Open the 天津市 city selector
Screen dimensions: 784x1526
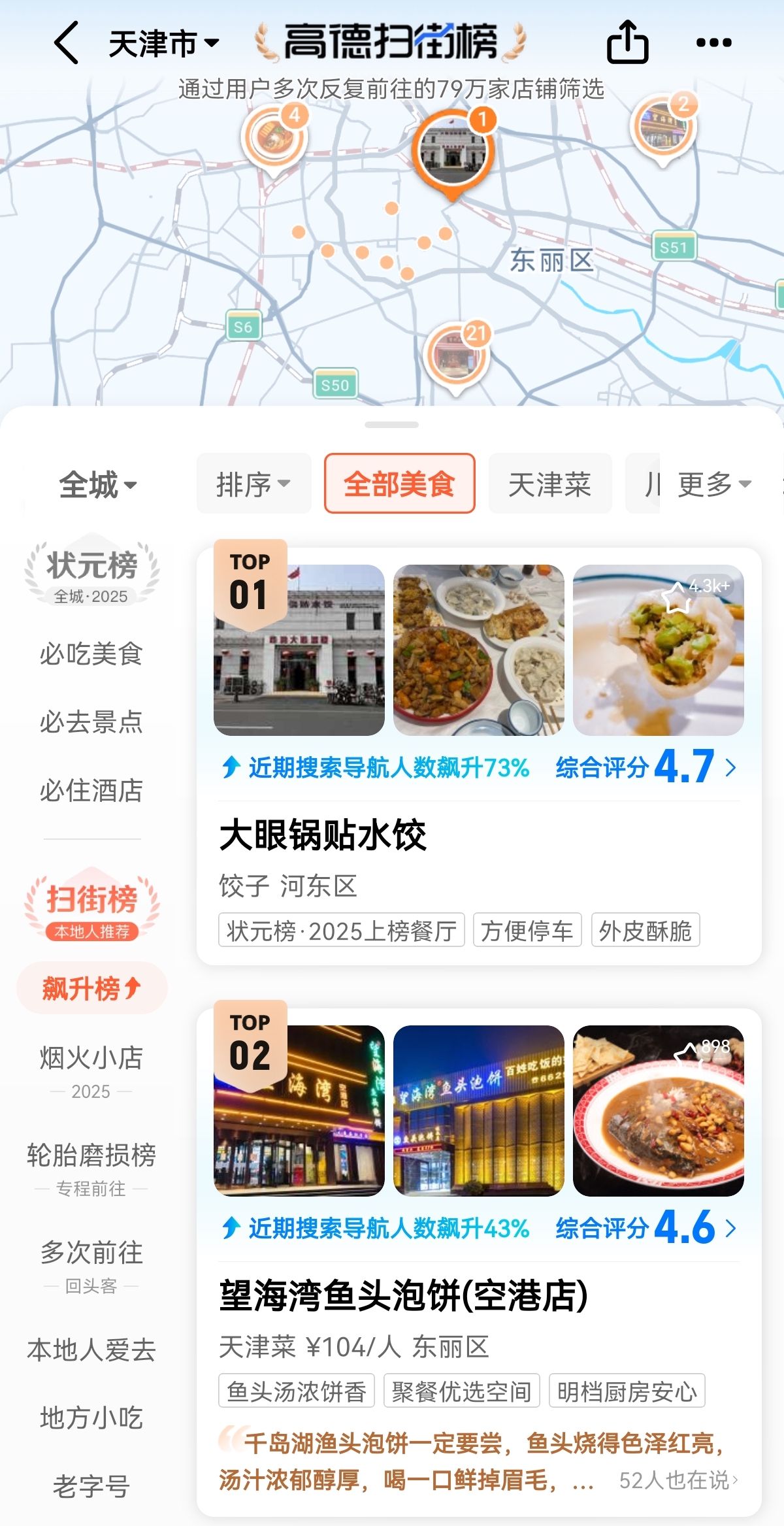[163, 44]
